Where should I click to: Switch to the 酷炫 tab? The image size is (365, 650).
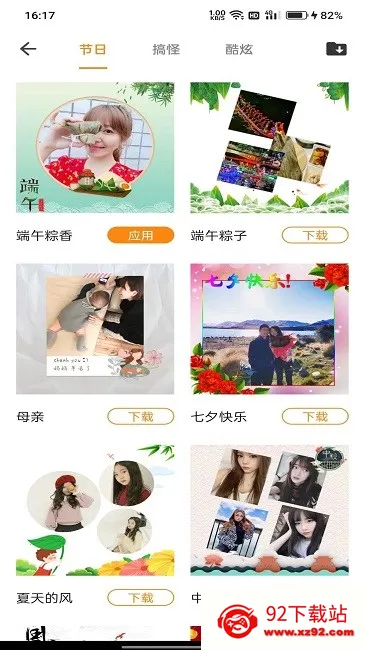point(239,49)
